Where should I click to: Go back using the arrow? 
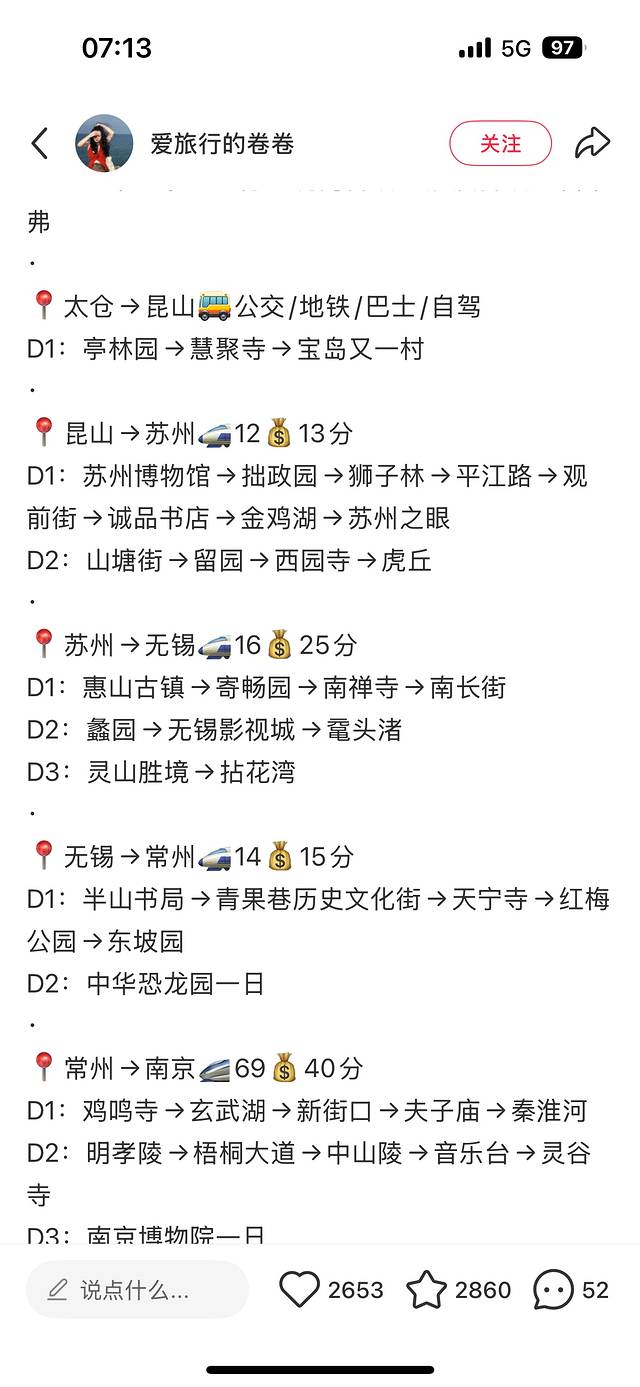(x=39, y=144)
